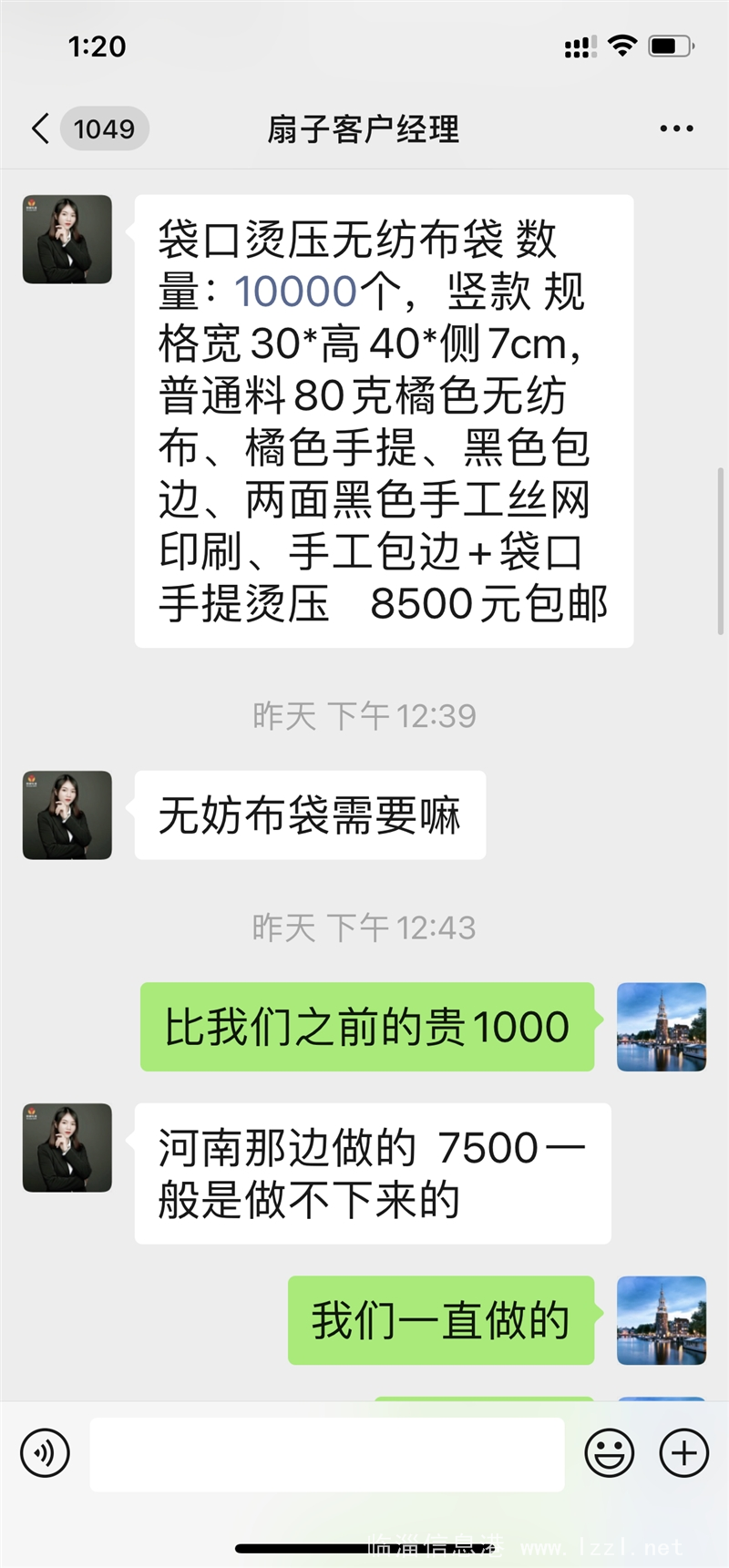Switch to voice message input
Screen dimensions: 729x1568
coord(45,1452)
